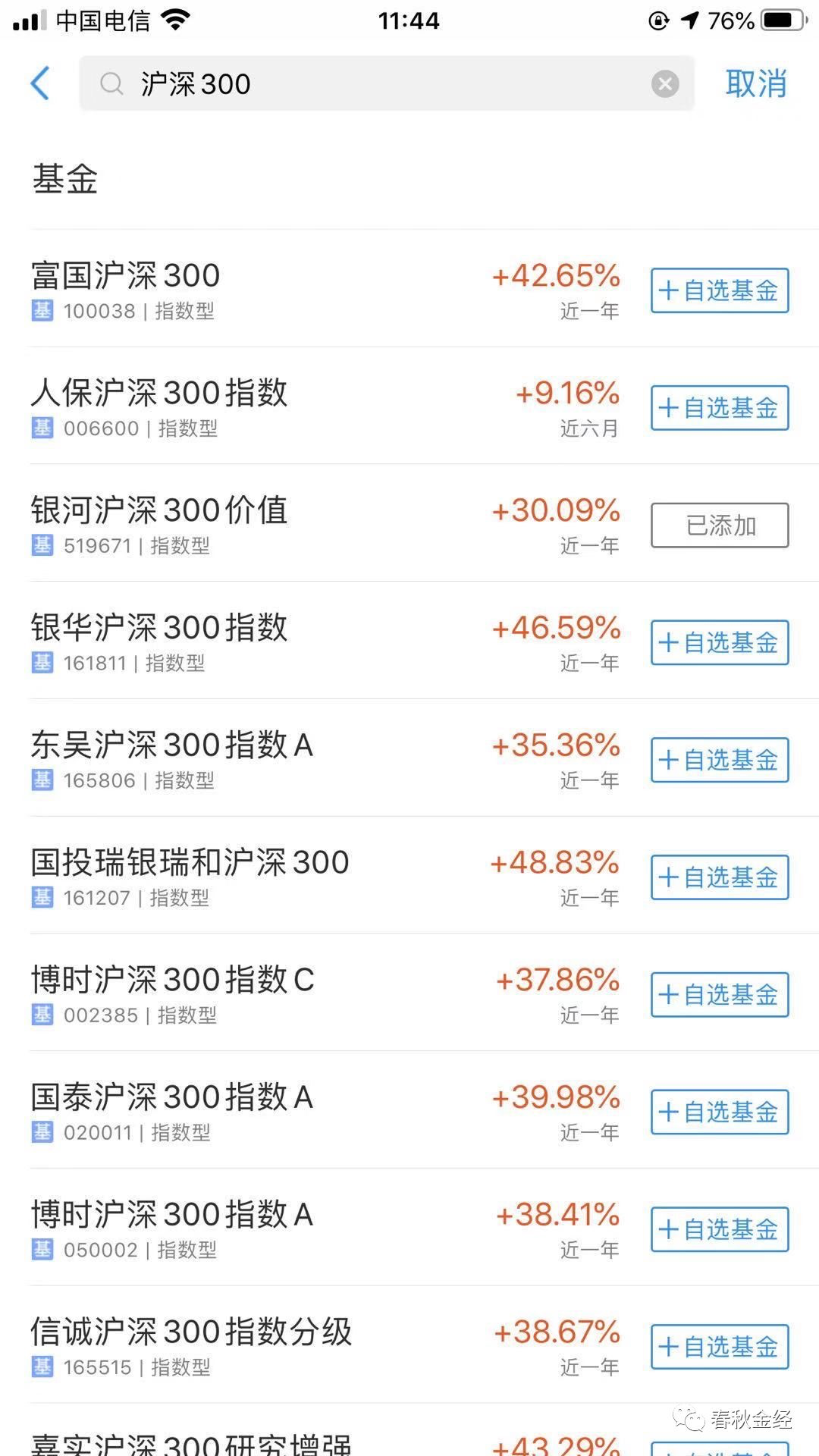Open the 东吴沪深300指数A fund
Screen dimensions: 819x1456
click(x=172, y=746)
